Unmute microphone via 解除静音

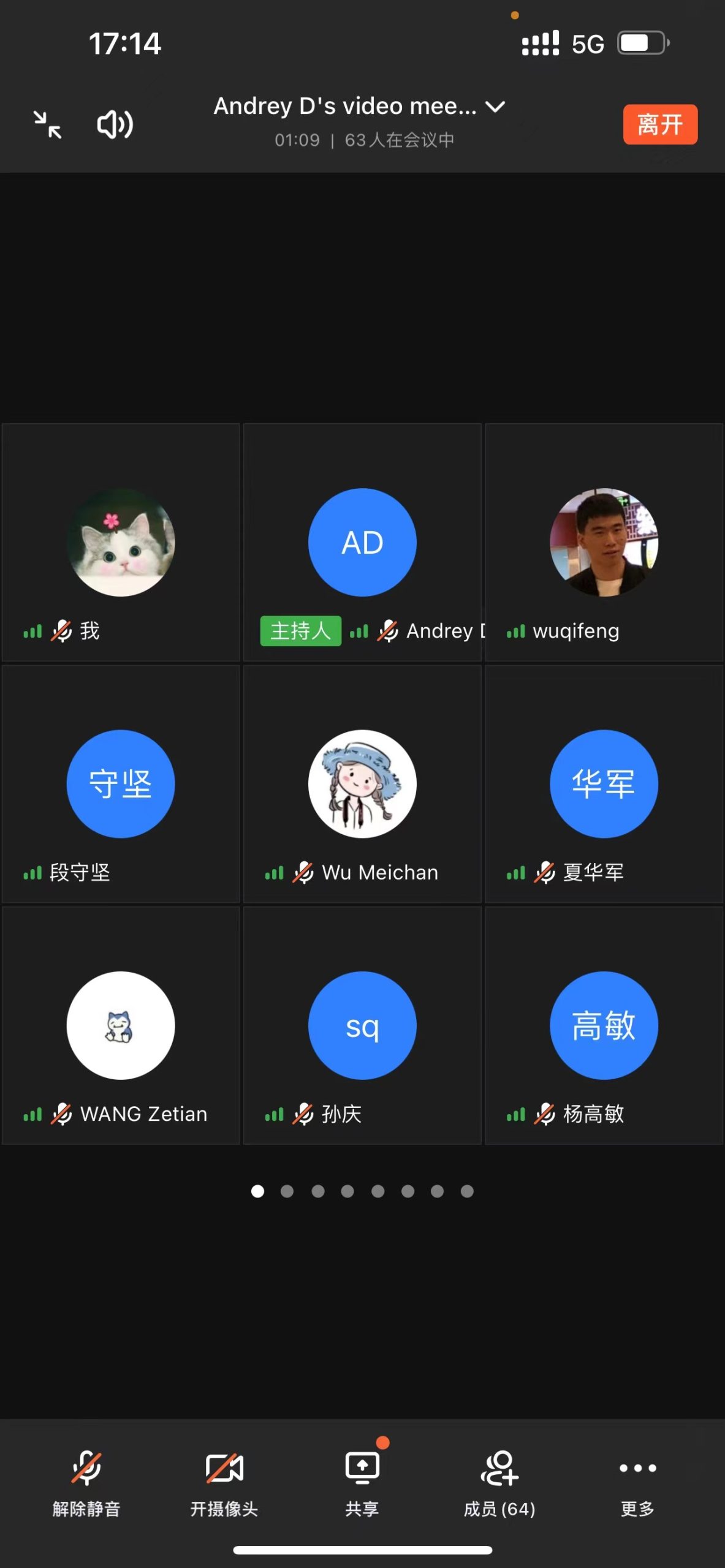click(x=86, y=1481)
